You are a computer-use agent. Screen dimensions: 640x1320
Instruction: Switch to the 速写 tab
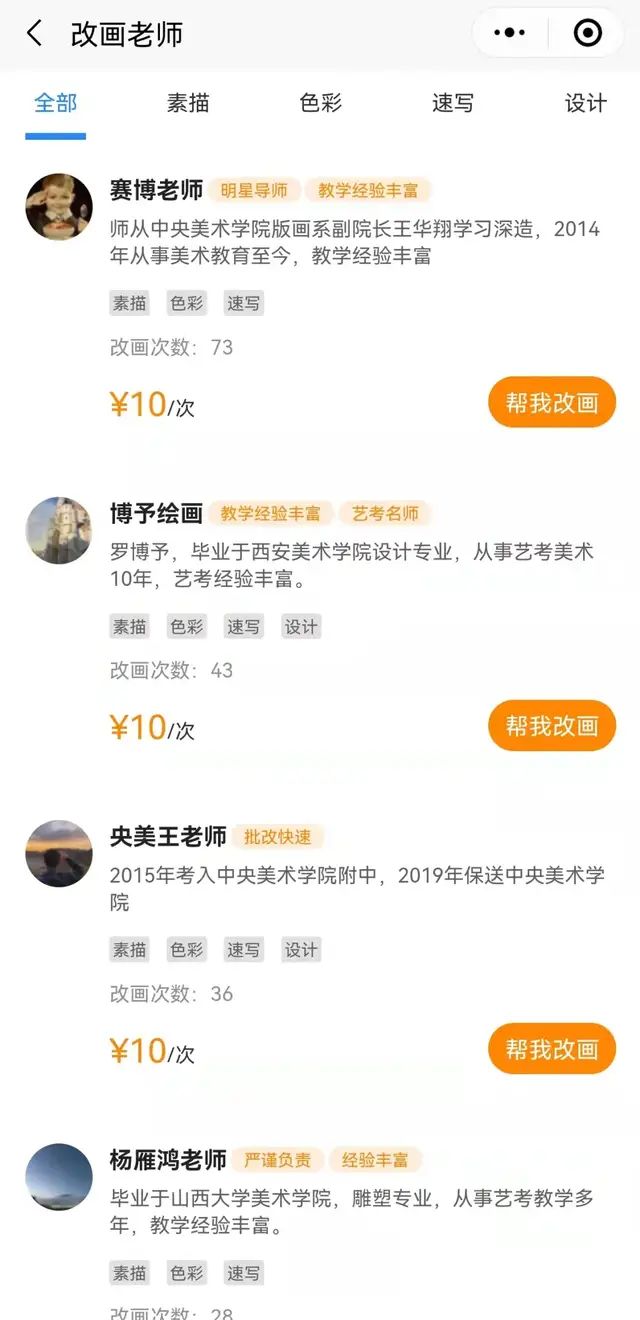click(x=452, y=103)
